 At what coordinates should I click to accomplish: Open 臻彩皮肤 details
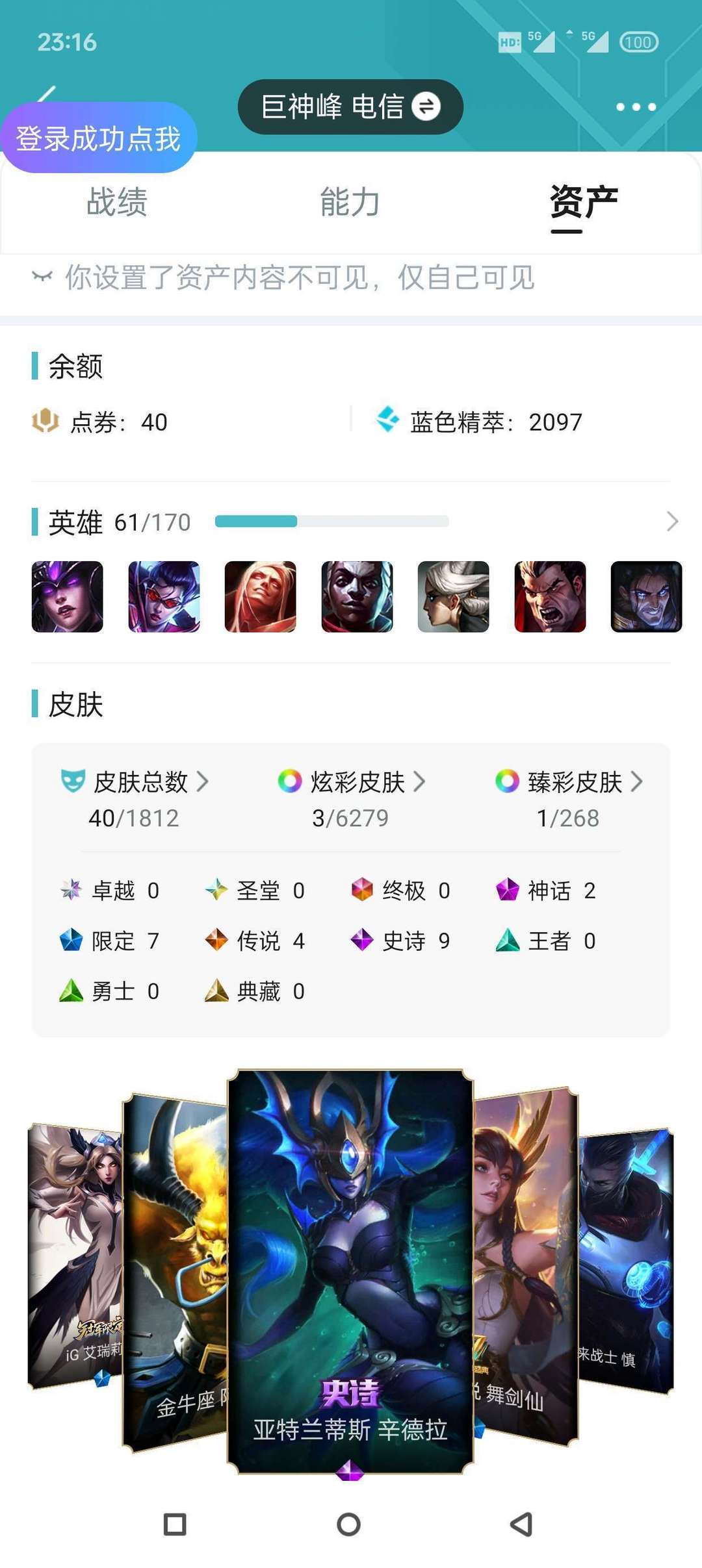pos(569,798)
